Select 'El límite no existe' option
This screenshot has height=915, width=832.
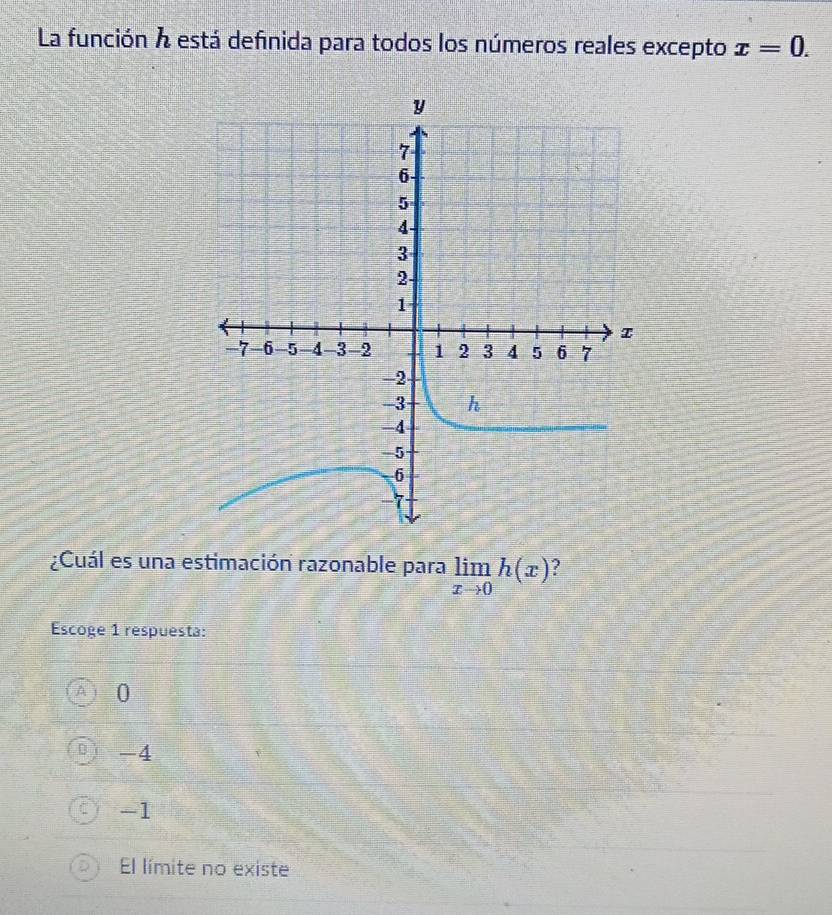point(84,868)
